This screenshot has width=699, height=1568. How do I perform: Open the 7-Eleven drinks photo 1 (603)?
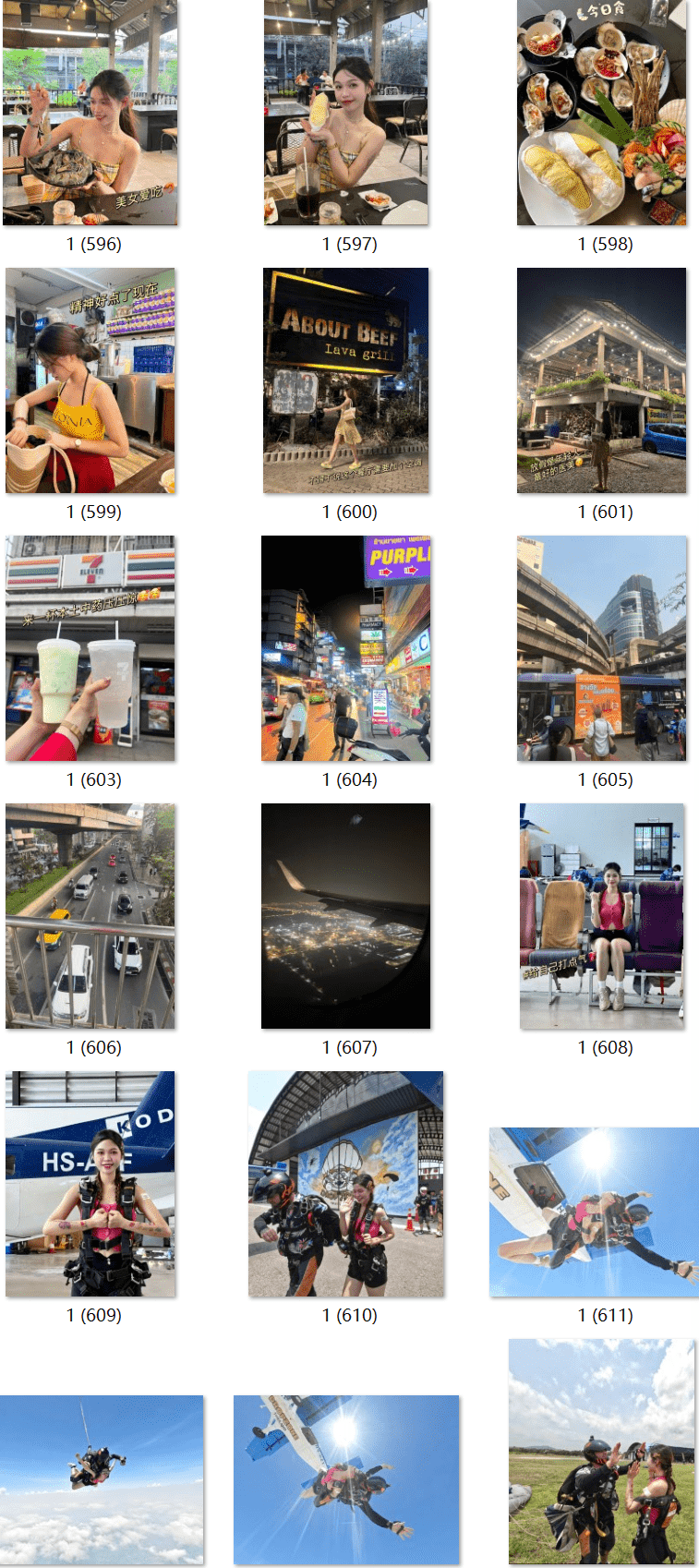(x=90, y=648)
